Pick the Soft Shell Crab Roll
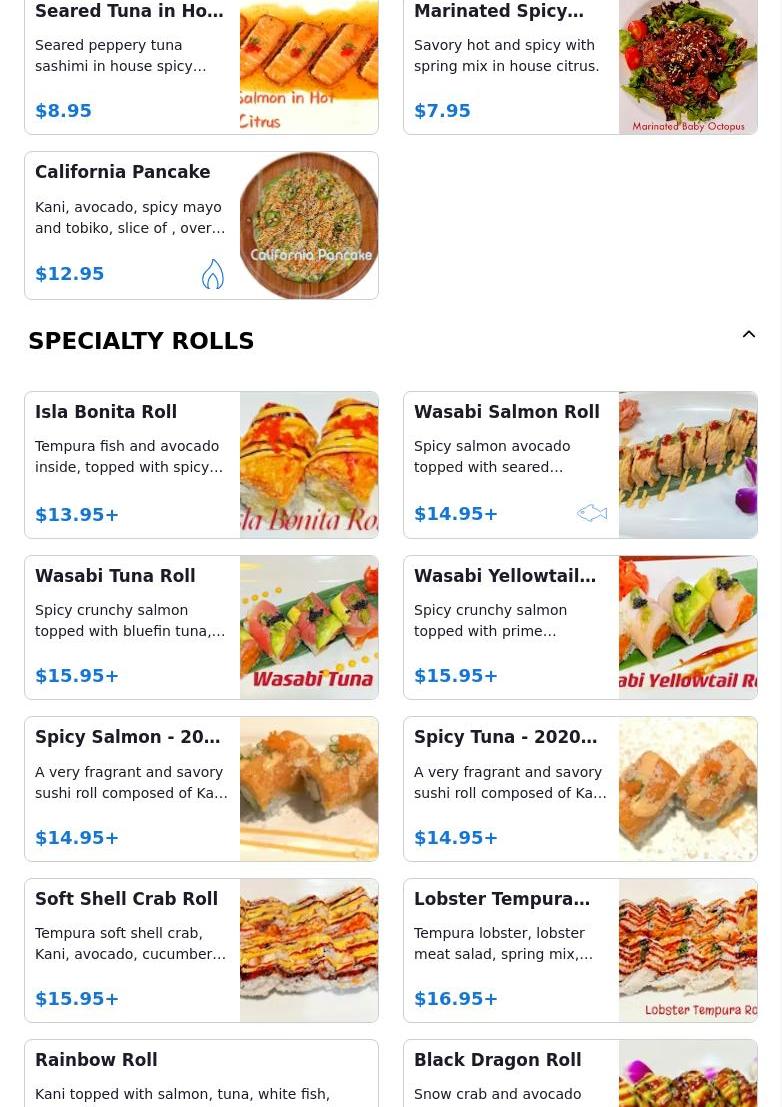The height and width of the screenshot is (1107, 782). pos(201,950)
